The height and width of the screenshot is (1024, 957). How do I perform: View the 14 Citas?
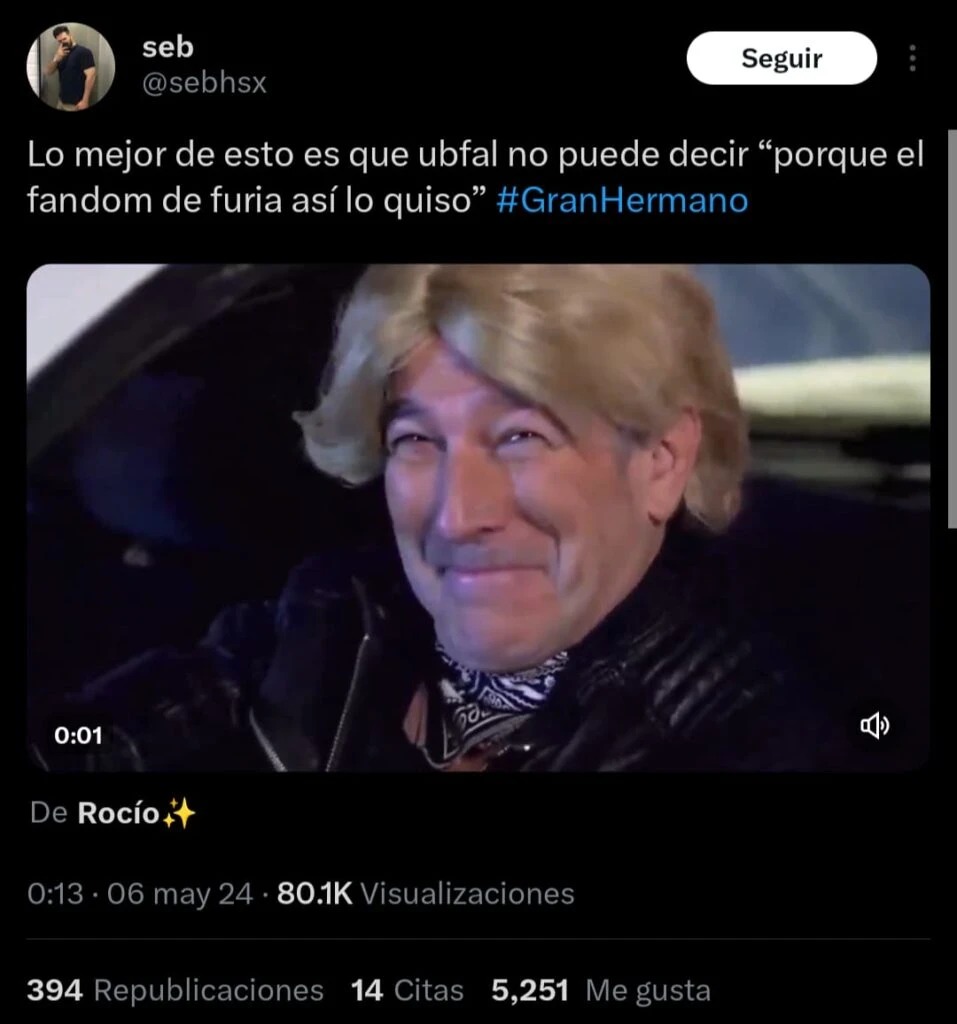407,991
